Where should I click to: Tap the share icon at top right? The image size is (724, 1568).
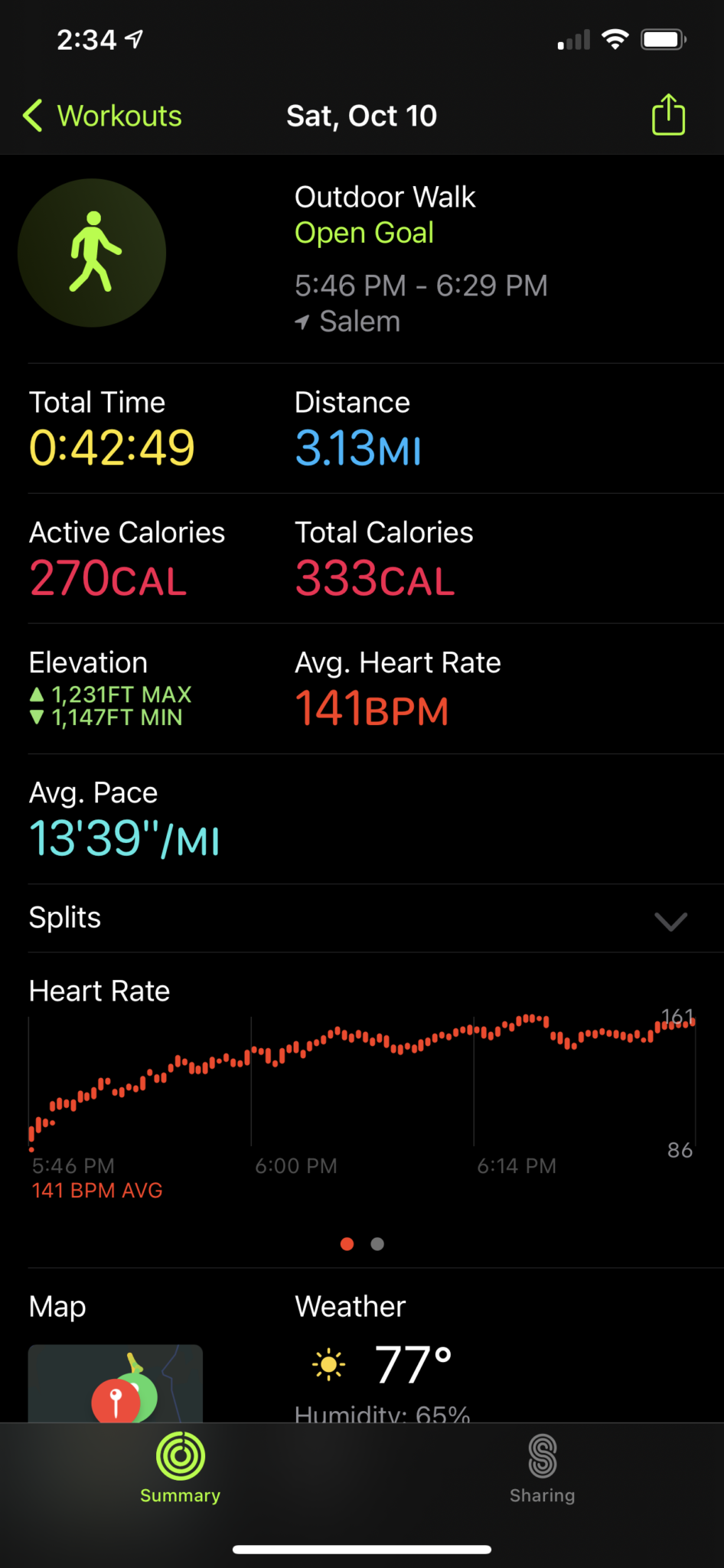[x=667, y=115]
